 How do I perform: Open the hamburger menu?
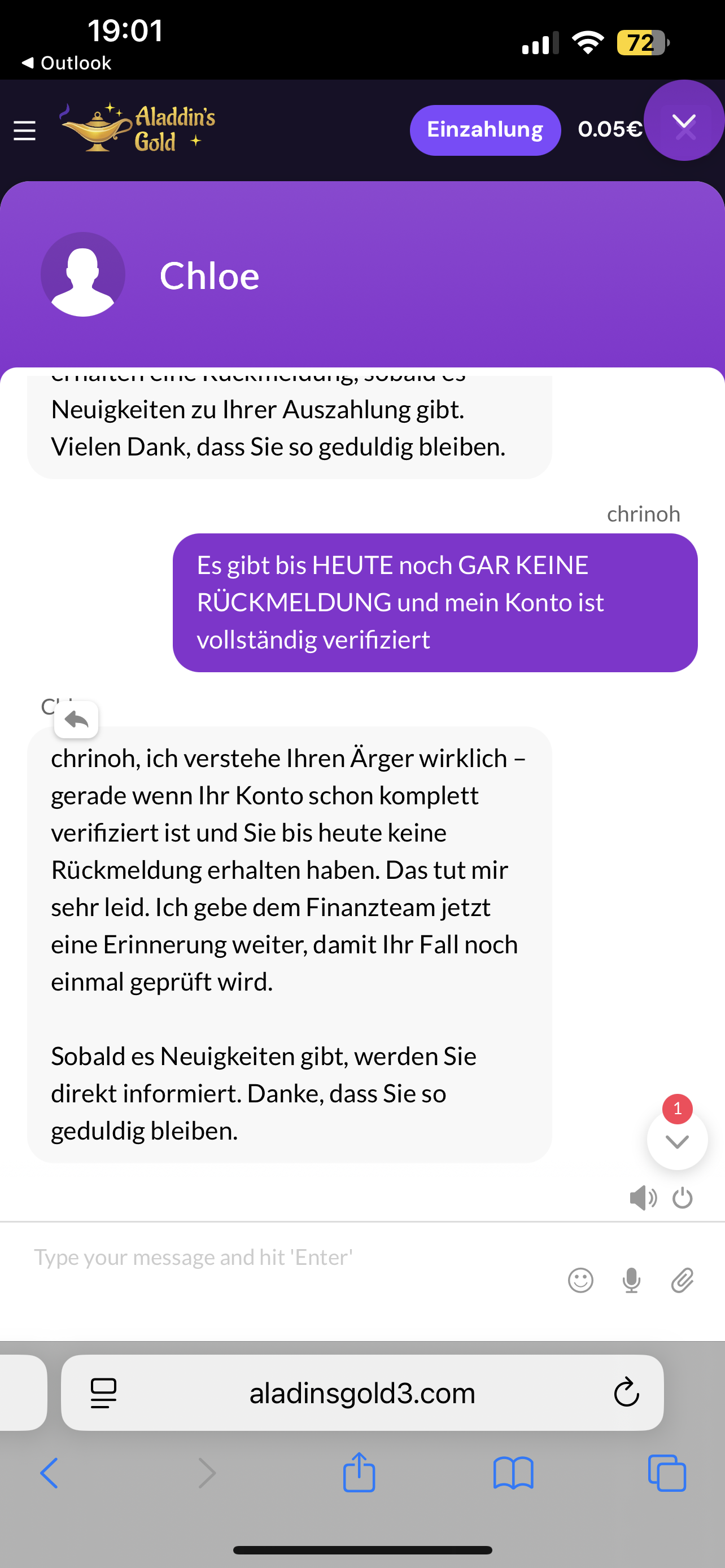coord(24,130)
